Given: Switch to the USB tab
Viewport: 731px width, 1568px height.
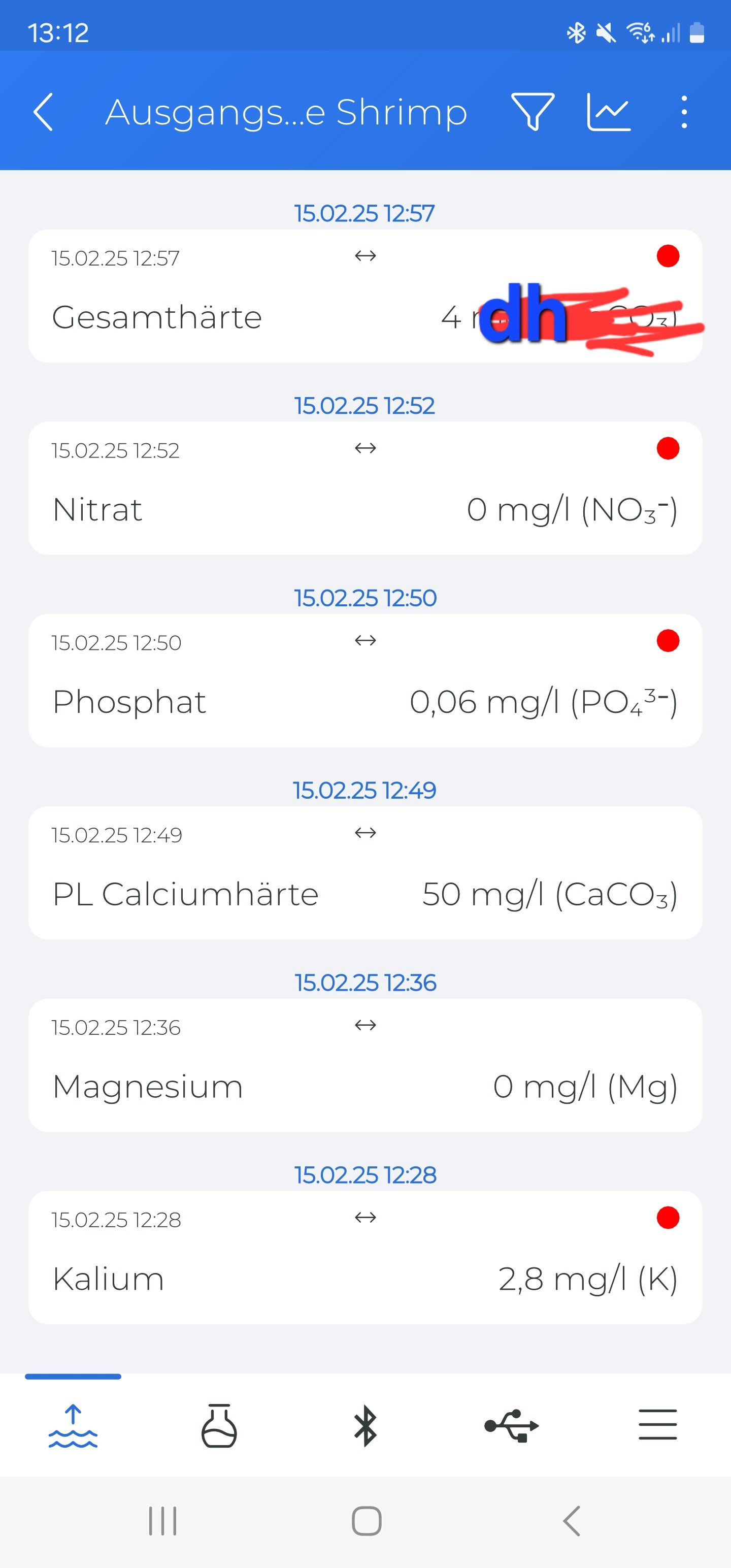Looking at the screenshot, I should (511, 1425).
